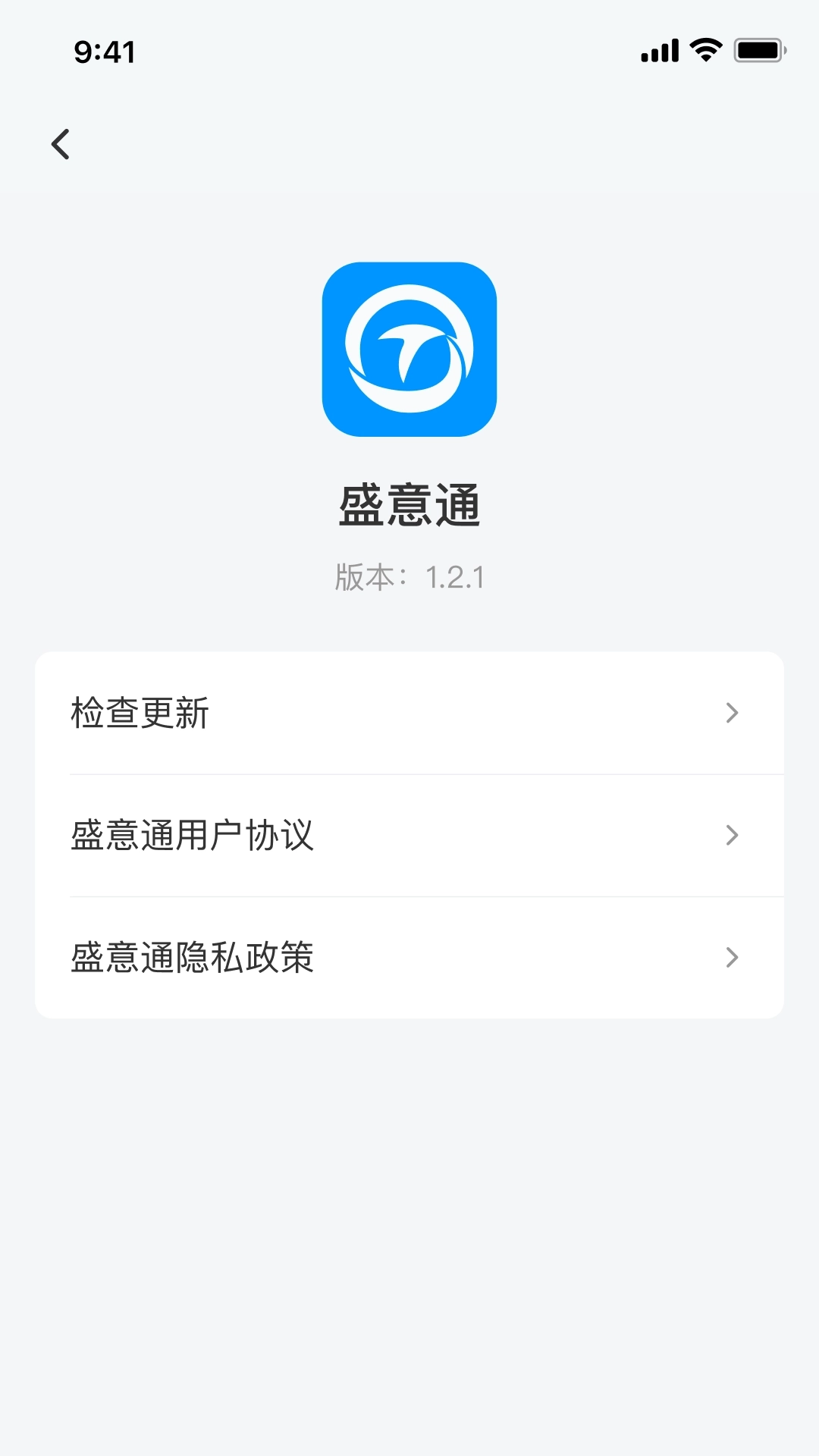This screenshot has width=819, height=1456.
Task: Tap the version label 版本：1.2.1
Action: click(x=409, y=578)
